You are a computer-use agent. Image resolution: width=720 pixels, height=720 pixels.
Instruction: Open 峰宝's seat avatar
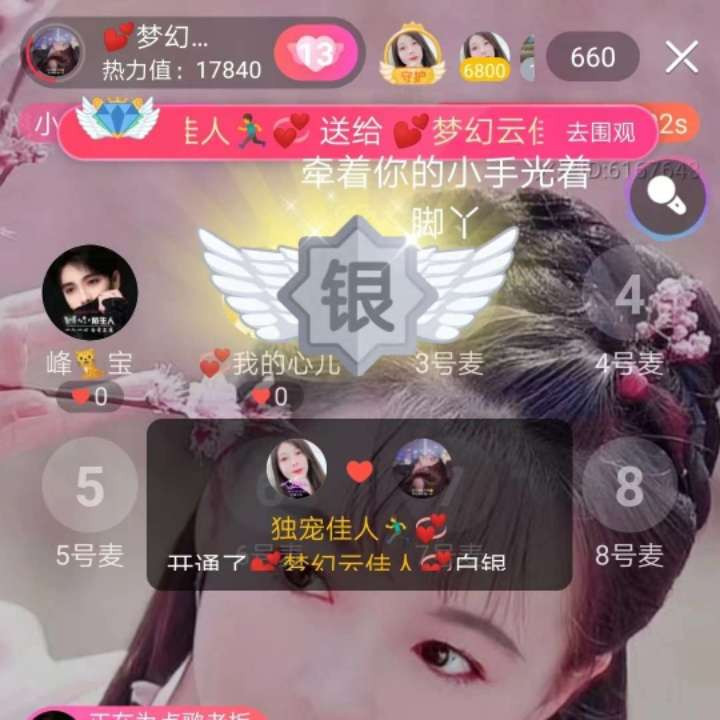tap(90, 292)
